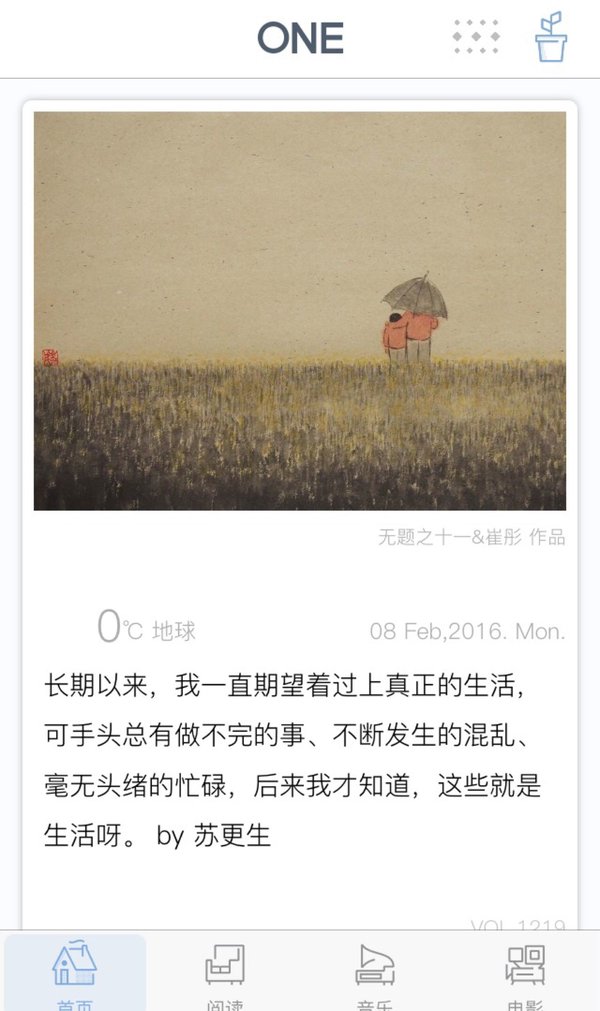Switch to the 阅读 reading tab

pyautogui.click(x=225, y=972)
